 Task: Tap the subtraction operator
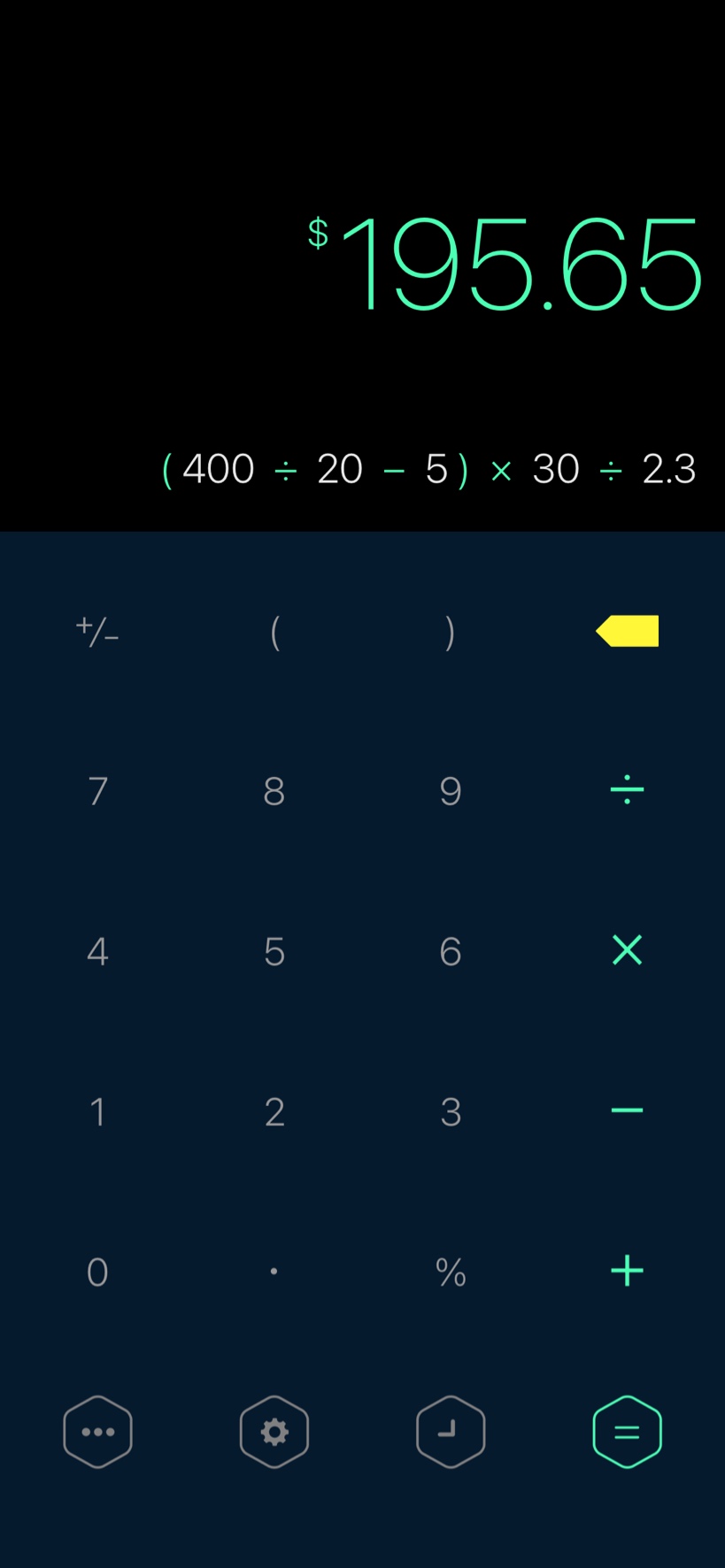click(627, 1111)
